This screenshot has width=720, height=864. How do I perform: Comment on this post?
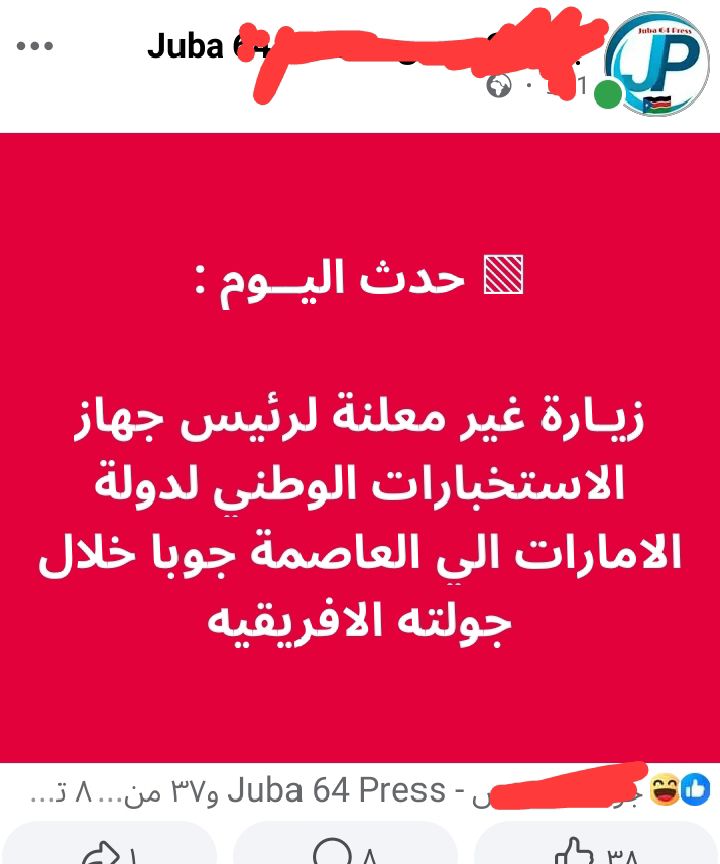tap(346, 848)
